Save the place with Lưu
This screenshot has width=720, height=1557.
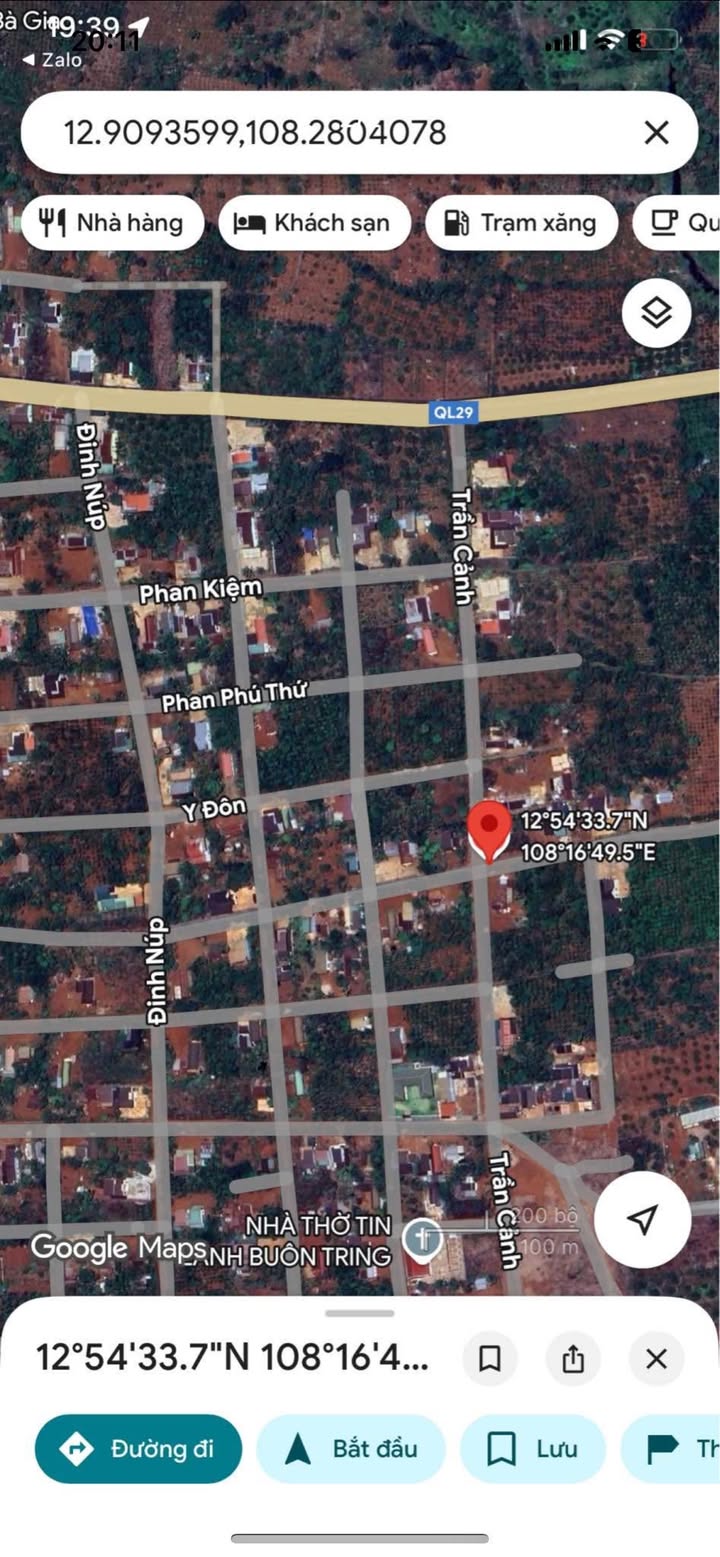pos(532,1449)
